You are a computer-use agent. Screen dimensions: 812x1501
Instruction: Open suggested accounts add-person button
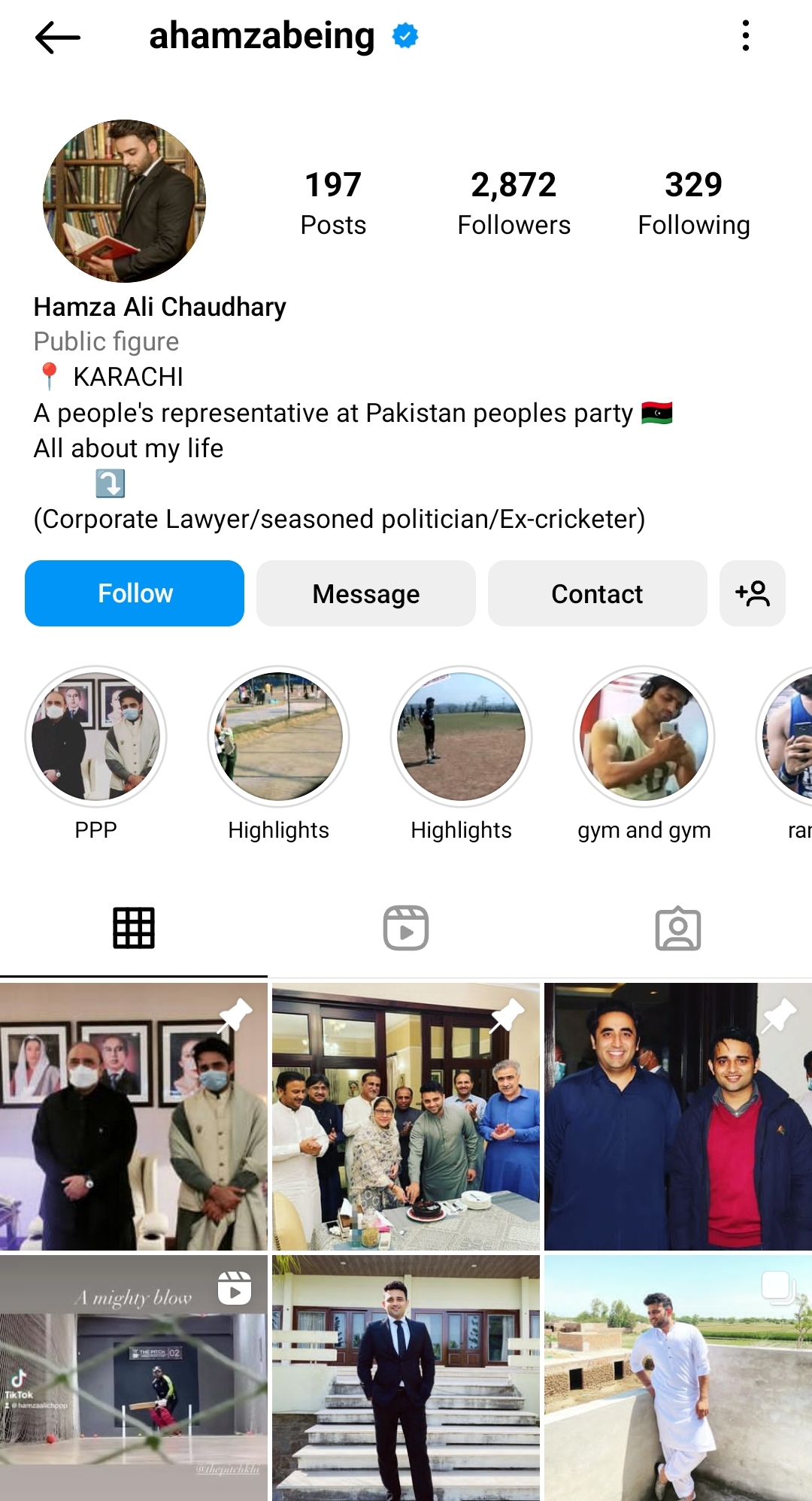(x=752, y=593)
